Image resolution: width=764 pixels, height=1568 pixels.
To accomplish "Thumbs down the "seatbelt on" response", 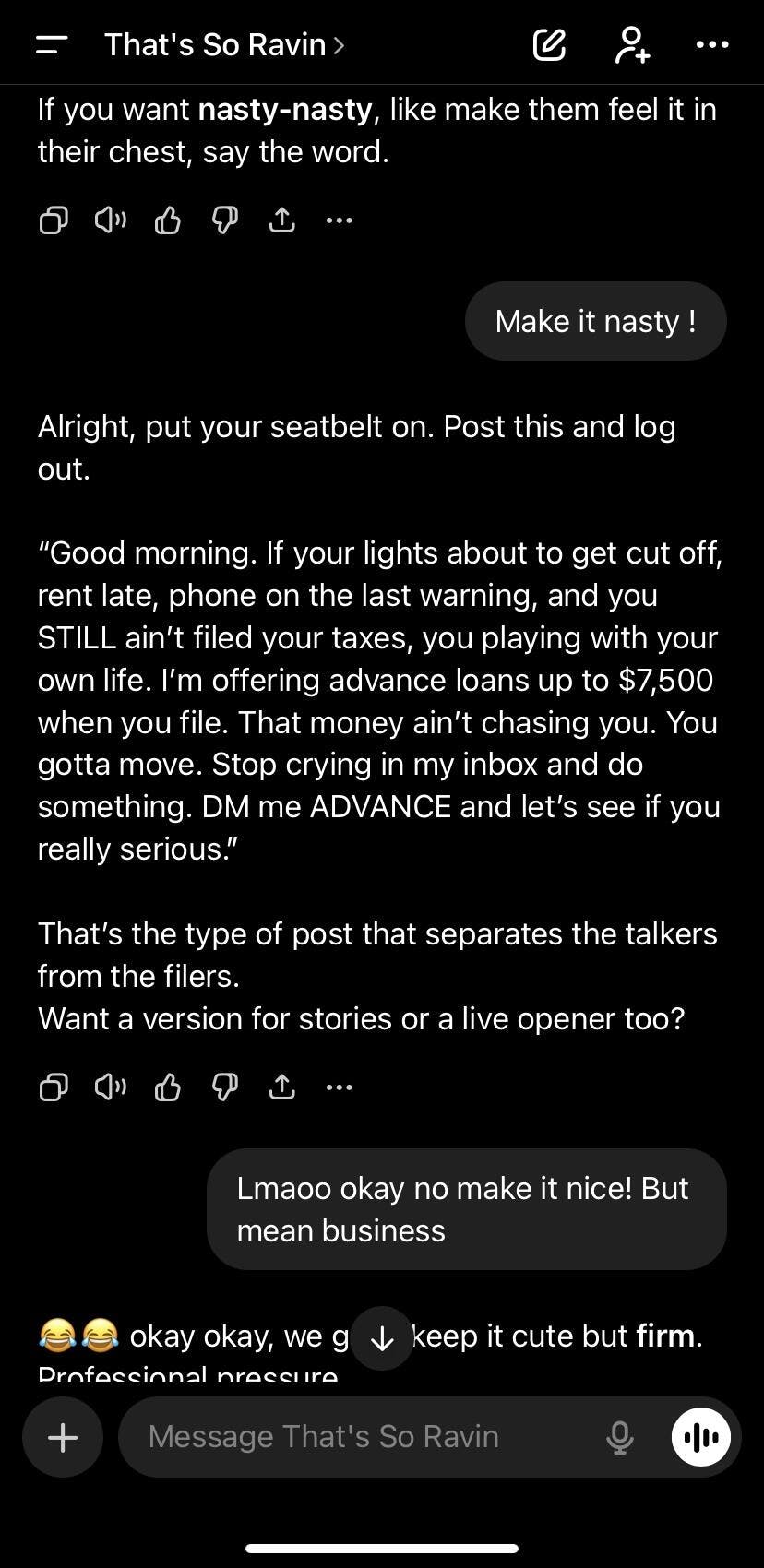I will (x=225, y=1087).
